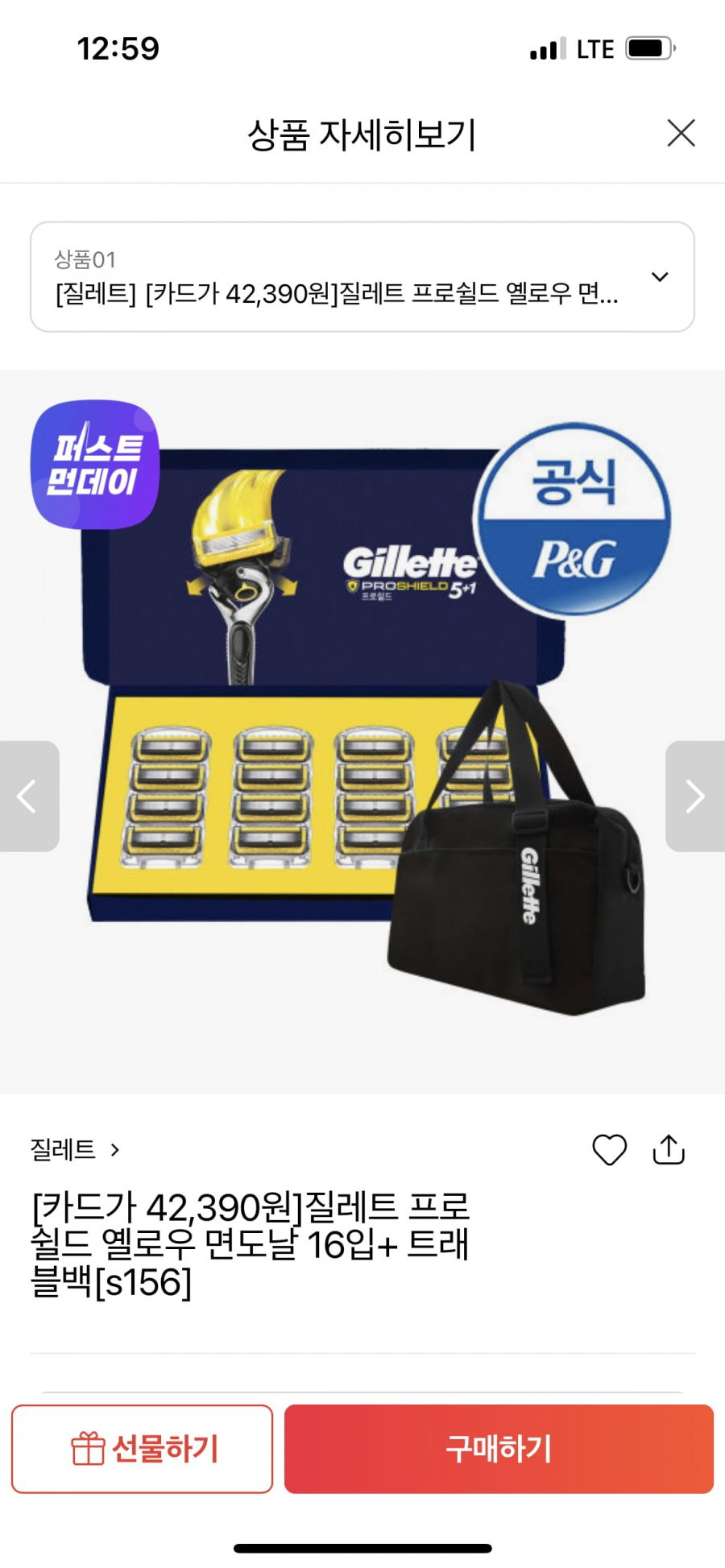This screenshot has width=725, height=1568.
Task: Share this product
Action: 669,1149
